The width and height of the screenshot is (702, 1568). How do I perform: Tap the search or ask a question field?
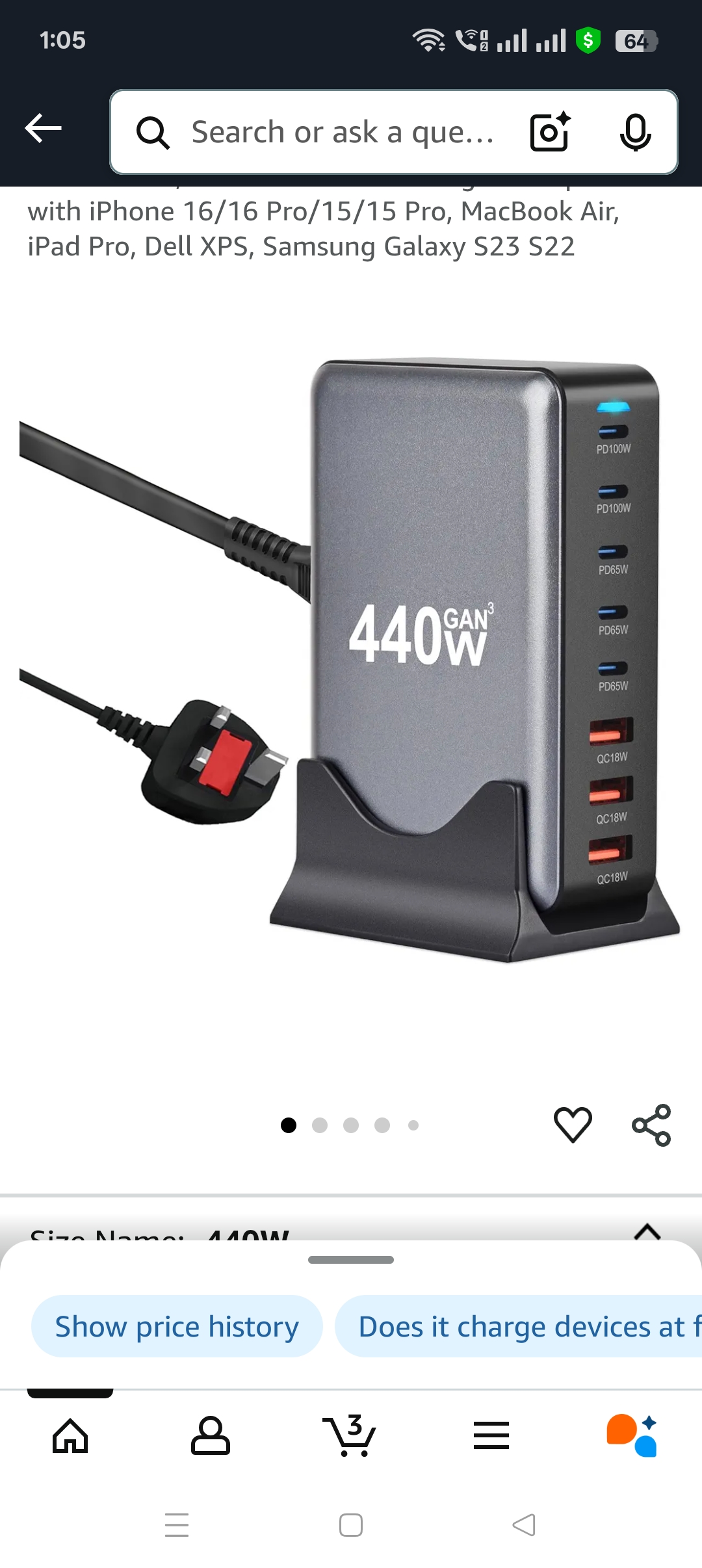point(341,132)
